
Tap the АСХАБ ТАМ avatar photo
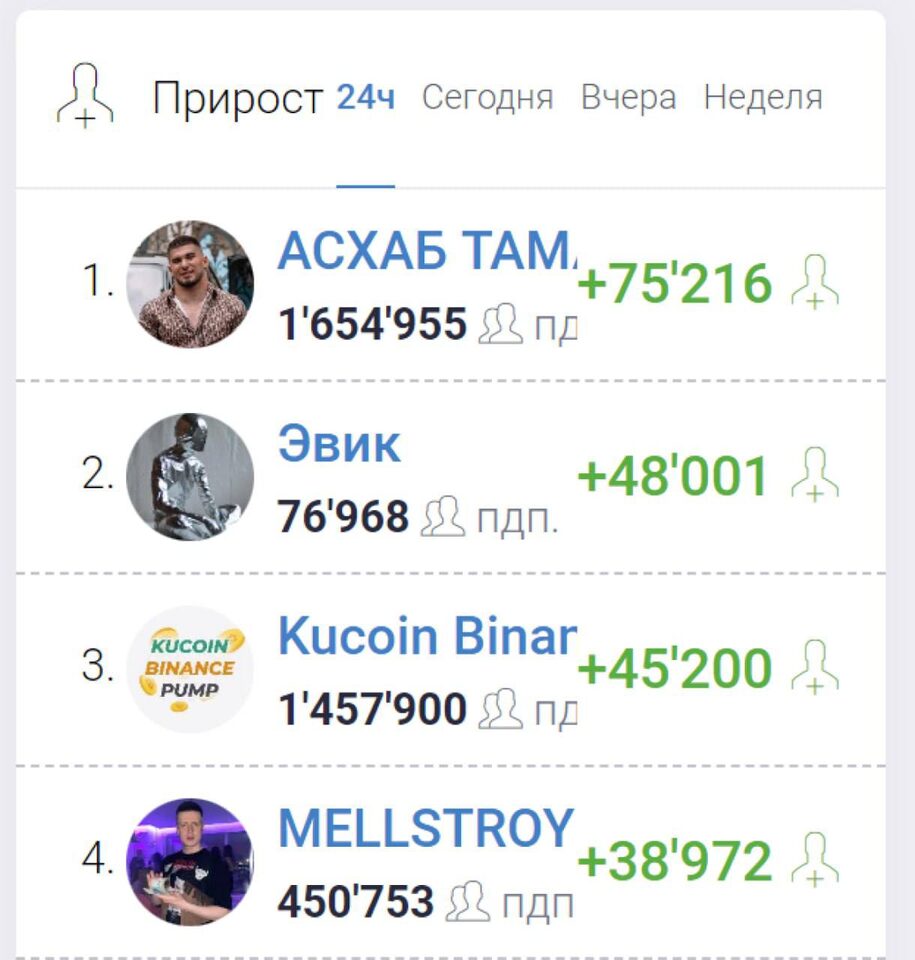coord(190,284)
